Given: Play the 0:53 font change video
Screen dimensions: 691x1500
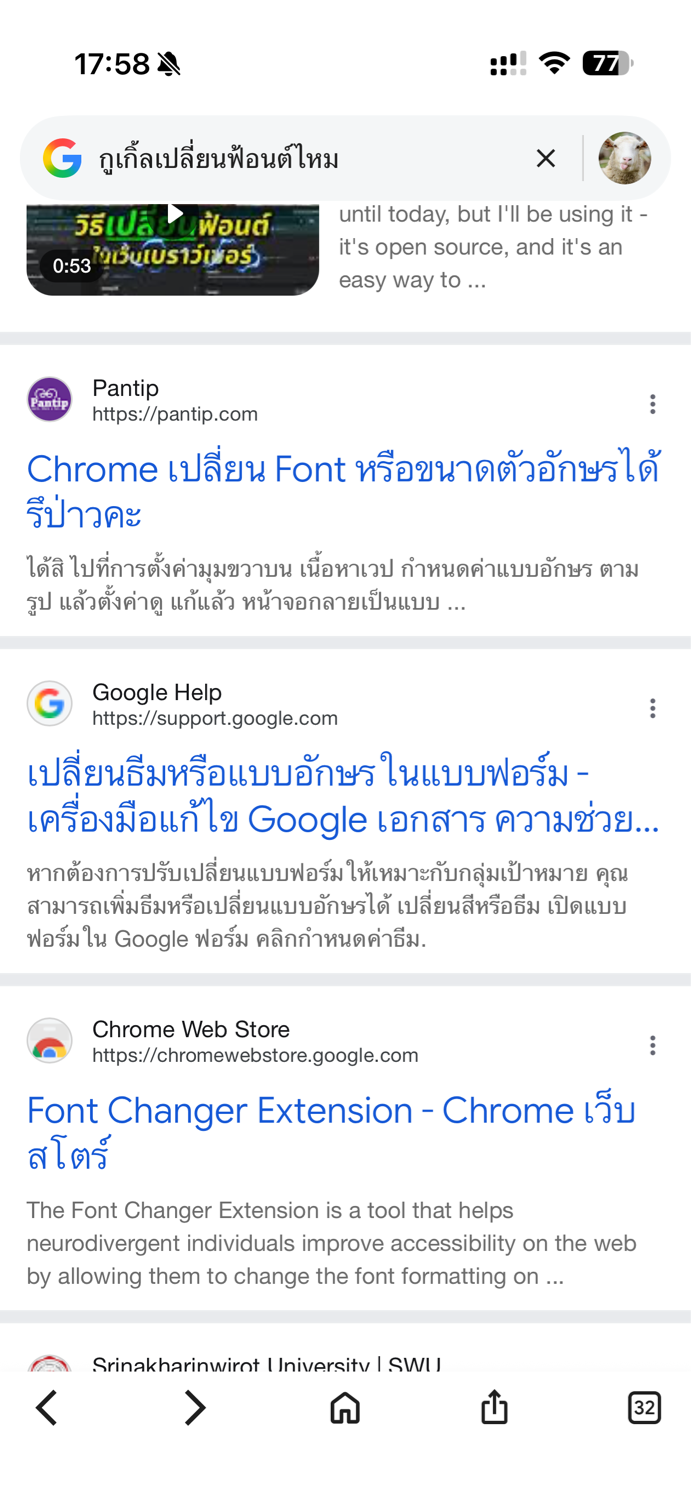Looking at the screenshot, I should (173, 248).
